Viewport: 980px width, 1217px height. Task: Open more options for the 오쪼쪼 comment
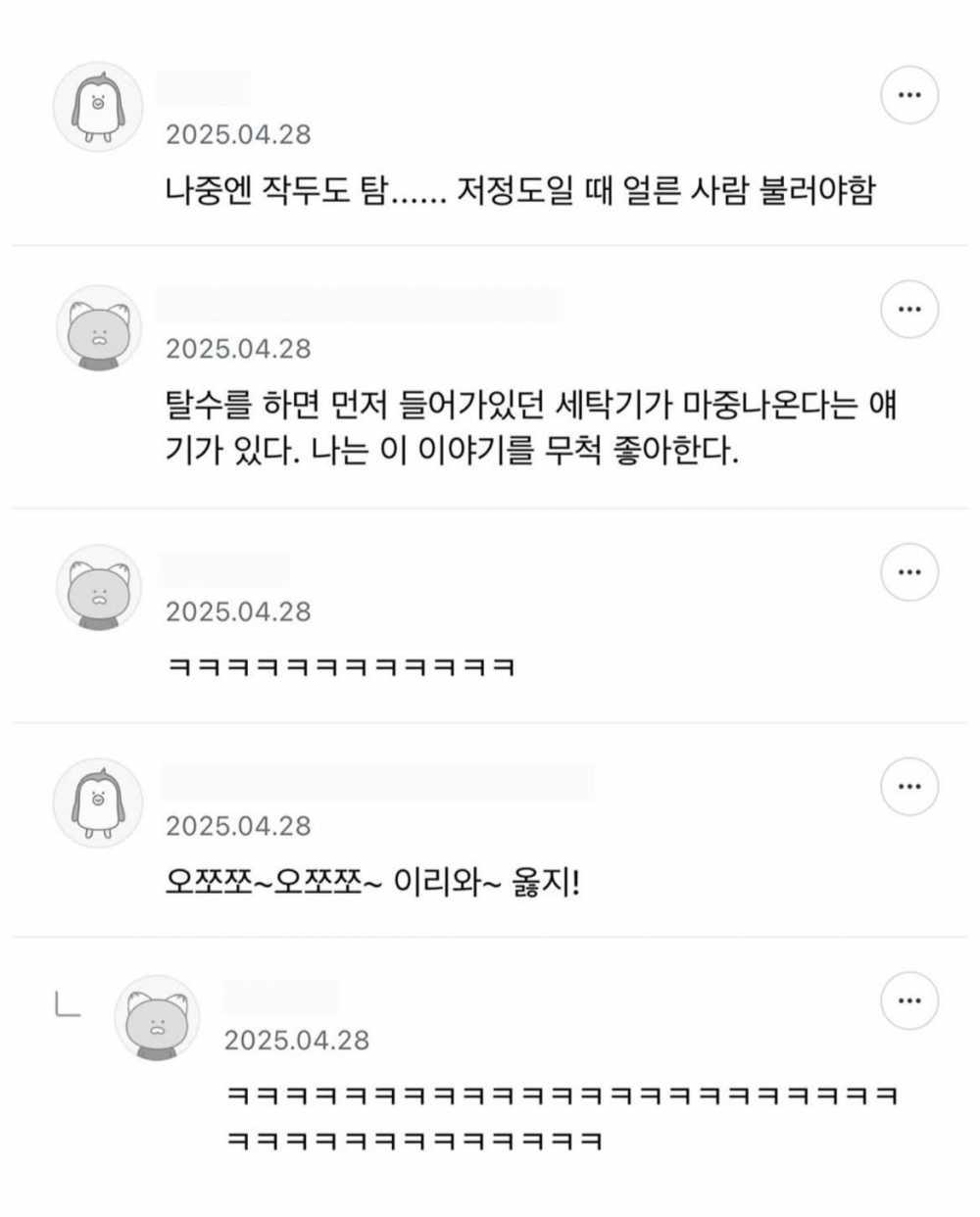(x=909, y=786)
